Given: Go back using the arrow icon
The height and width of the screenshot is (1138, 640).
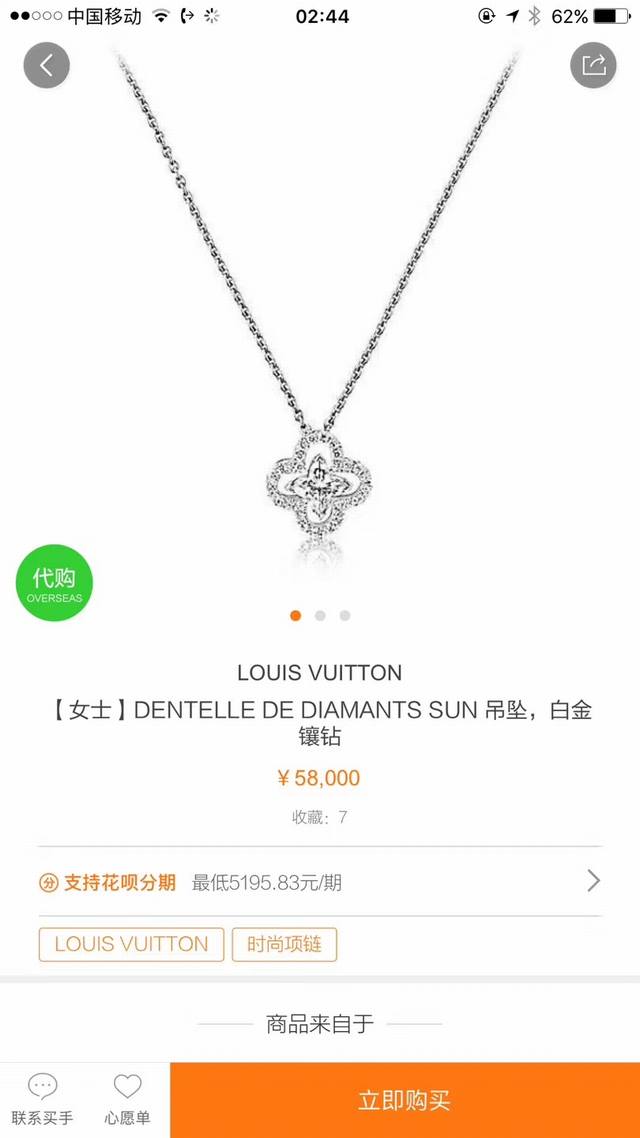Looking at the screenshot, I should [x=46, y=65].
